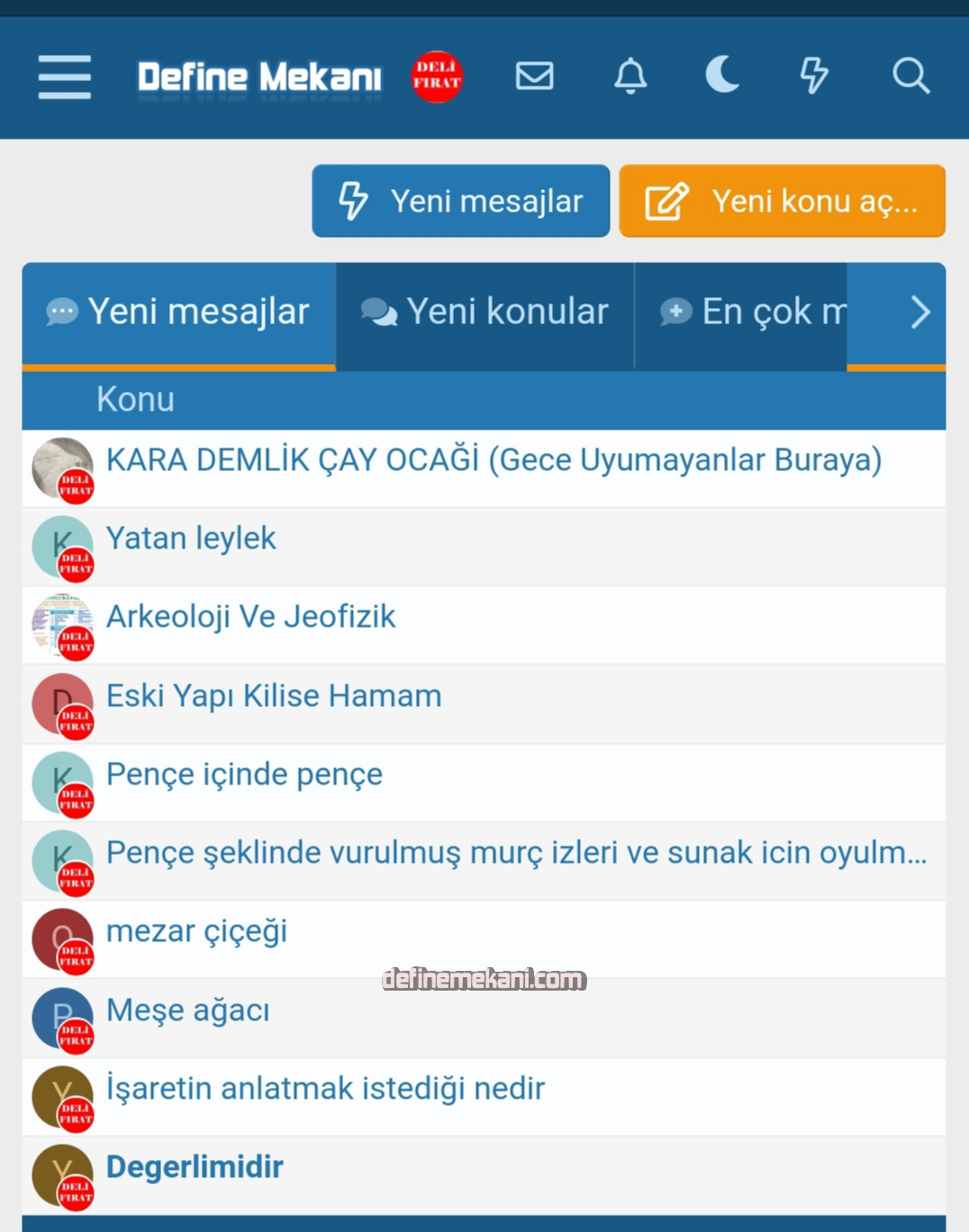Switch to the Yeni konular tab

(484, 313)
